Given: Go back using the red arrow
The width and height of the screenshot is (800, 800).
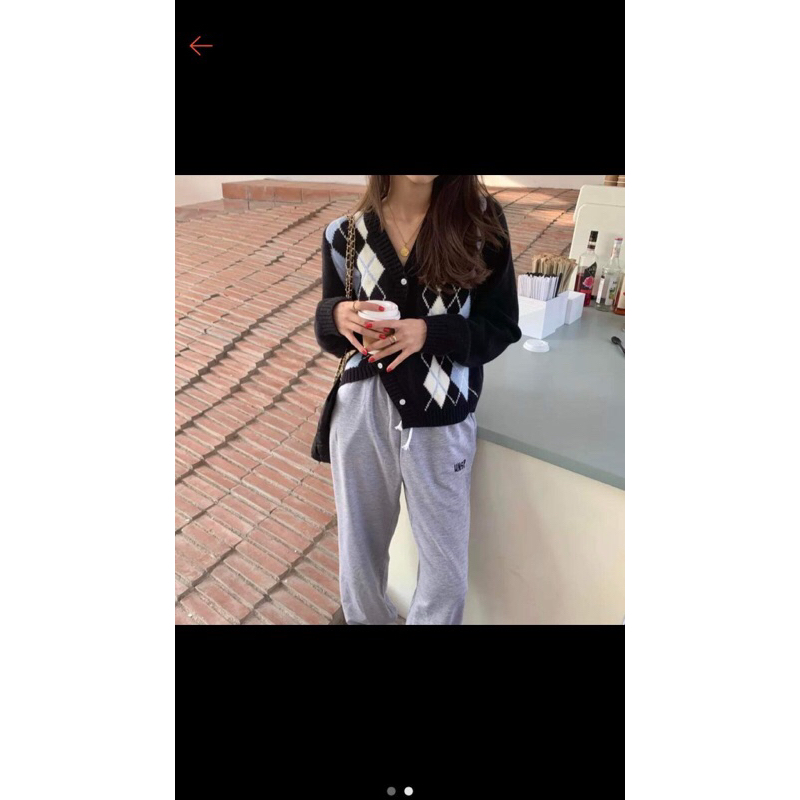Looking at the screenshot, I should pos(201,46).
